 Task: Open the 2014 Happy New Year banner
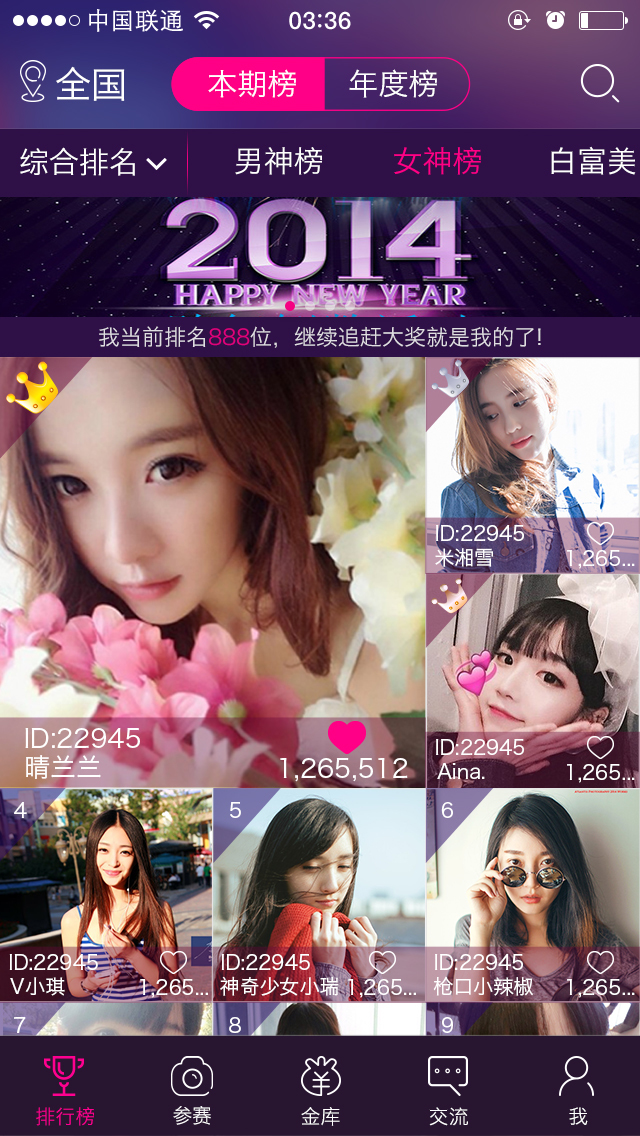click(x=320, y=256)
